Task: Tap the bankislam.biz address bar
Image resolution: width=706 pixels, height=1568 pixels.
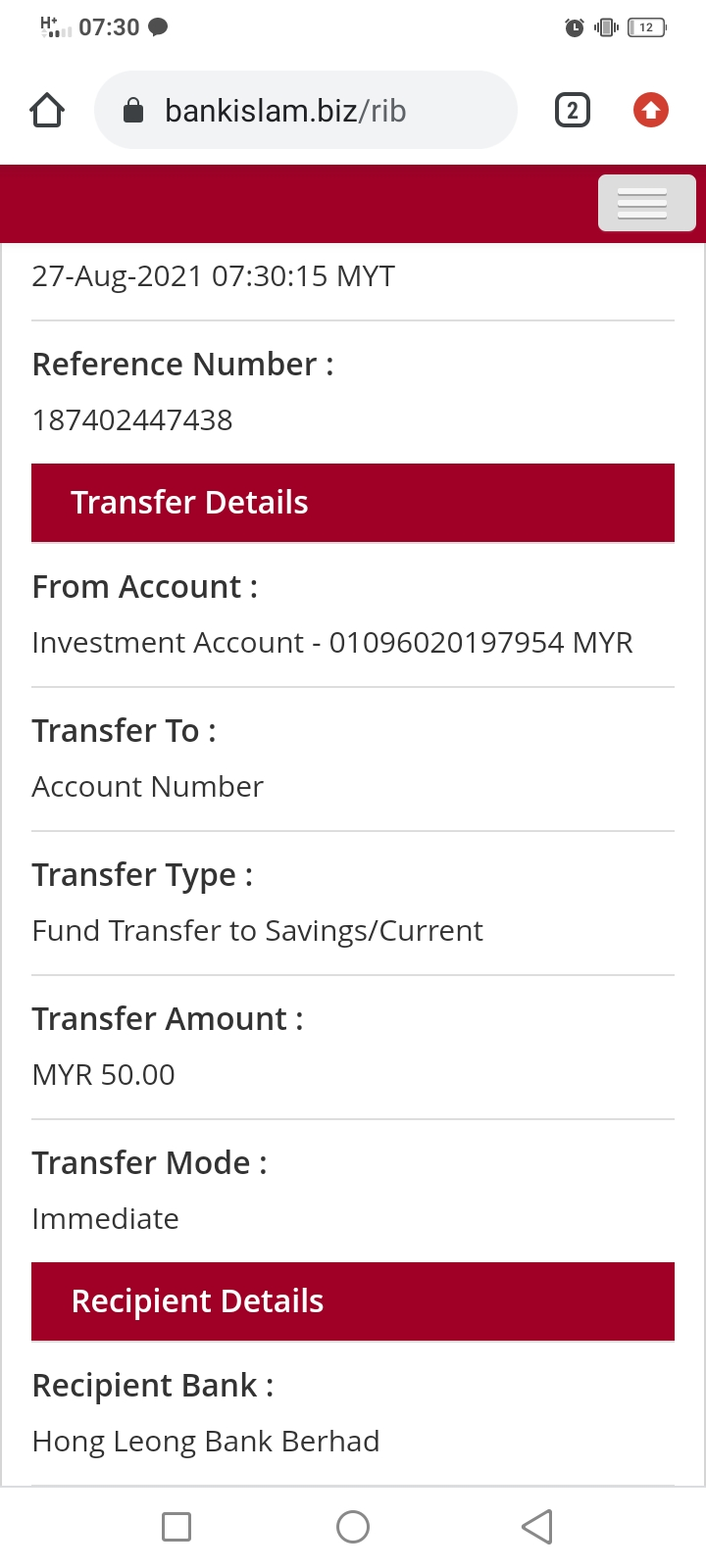Action: pyautogui.click(x=306, y=110)
